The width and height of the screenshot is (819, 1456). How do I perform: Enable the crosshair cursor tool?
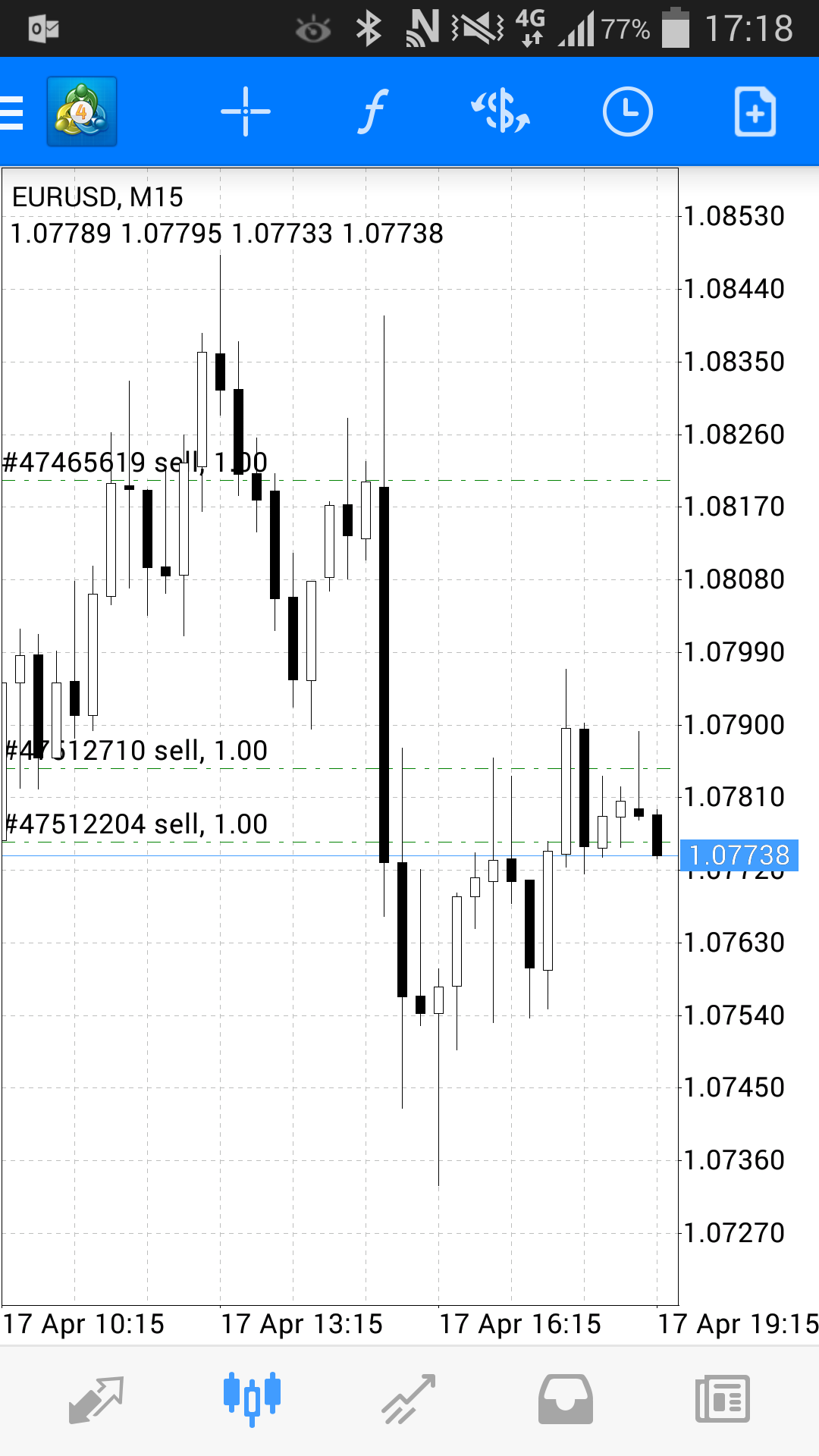coord(246,111)
